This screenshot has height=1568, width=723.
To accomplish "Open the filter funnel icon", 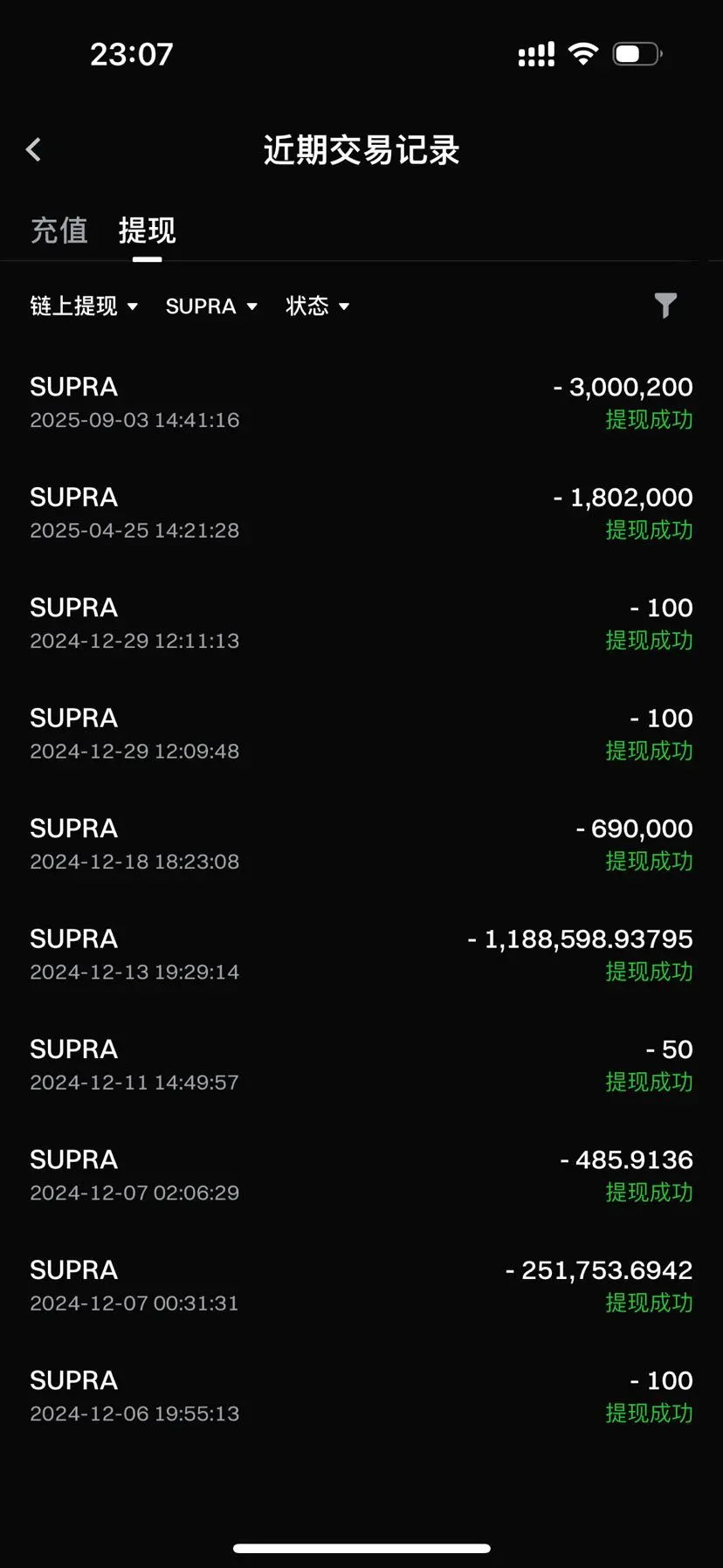I will (665, 306).
